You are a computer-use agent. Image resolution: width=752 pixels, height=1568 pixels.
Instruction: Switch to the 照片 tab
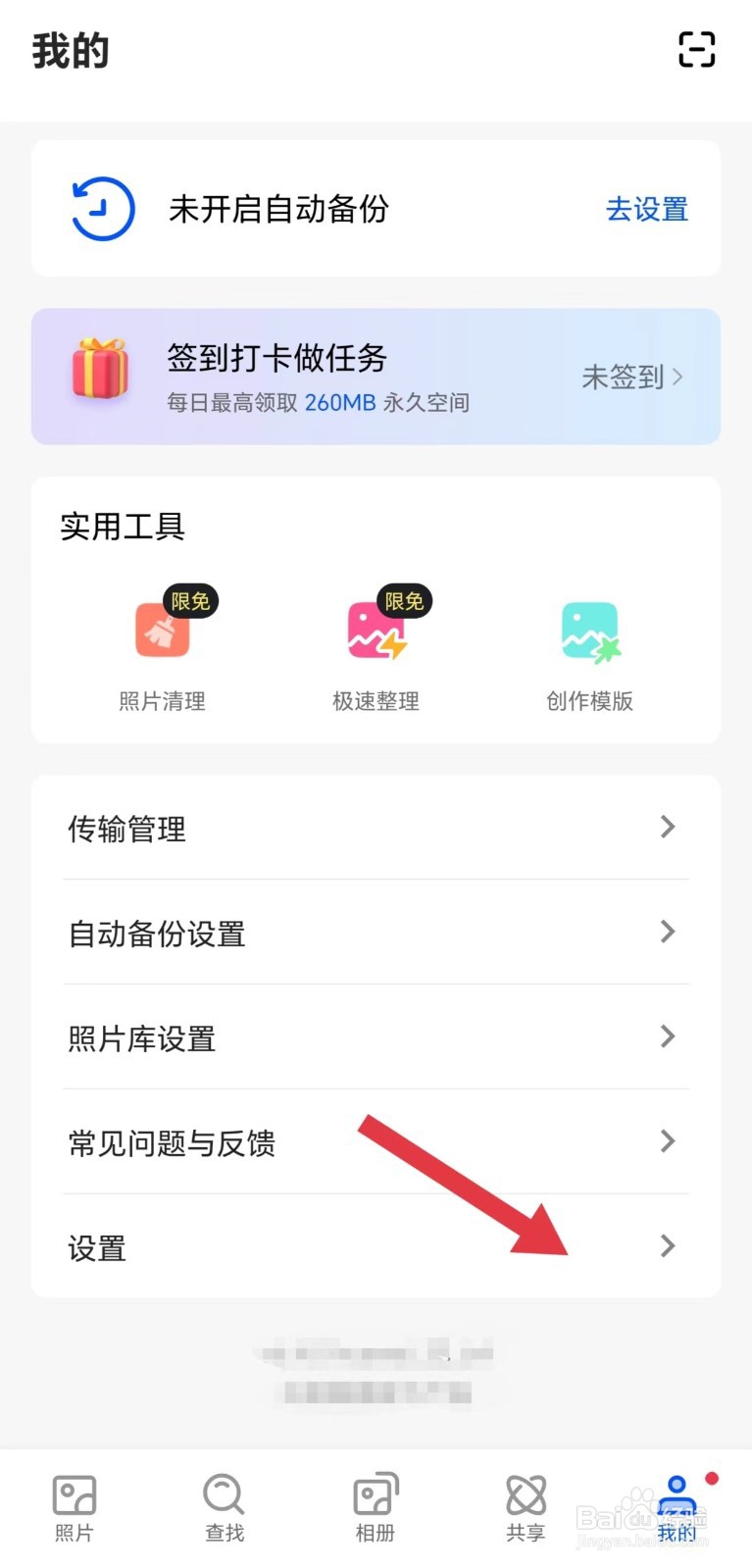[x=74, y=1497]
